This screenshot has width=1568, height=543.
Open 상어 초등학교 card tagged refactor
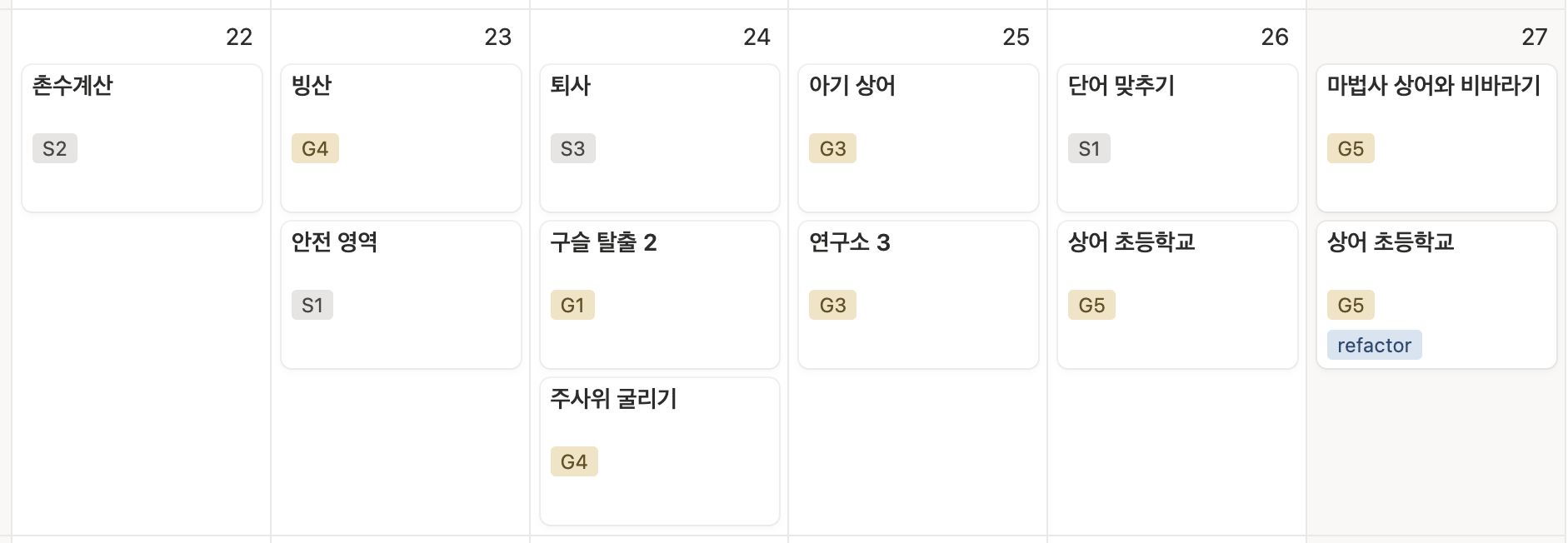[x=1436, y=294]
